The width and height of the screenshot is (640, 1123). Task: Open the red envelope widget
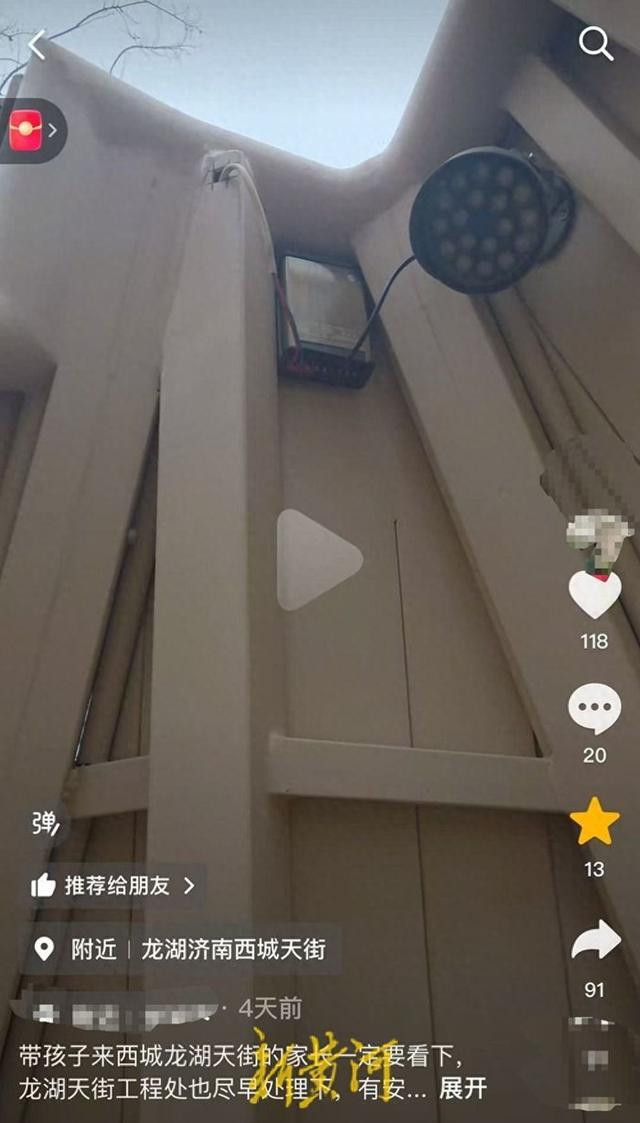pyautogui.click(x=28, y=131)
